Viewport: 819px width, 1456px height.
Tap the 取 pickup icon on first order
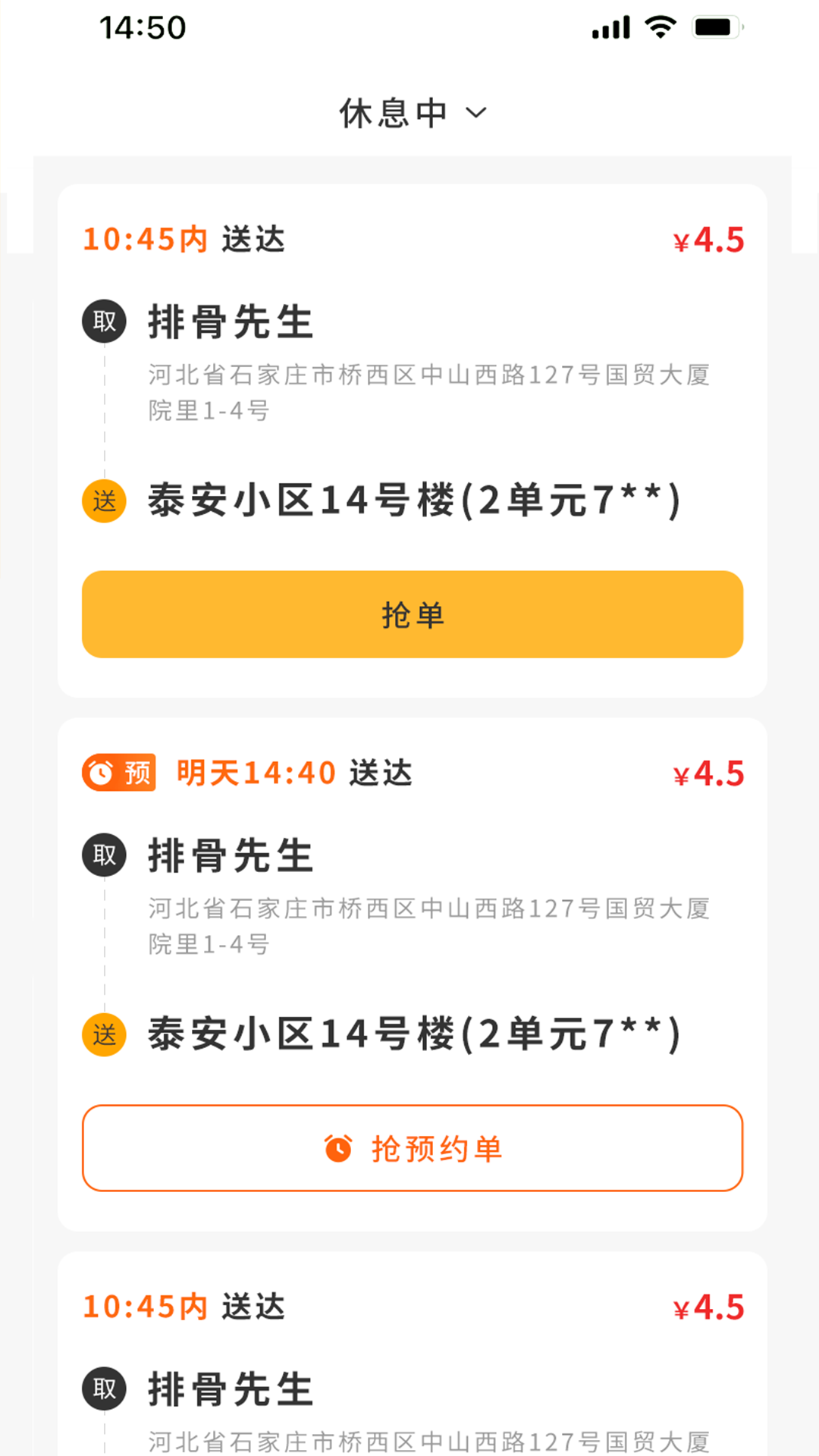click(x=103, y=321)
